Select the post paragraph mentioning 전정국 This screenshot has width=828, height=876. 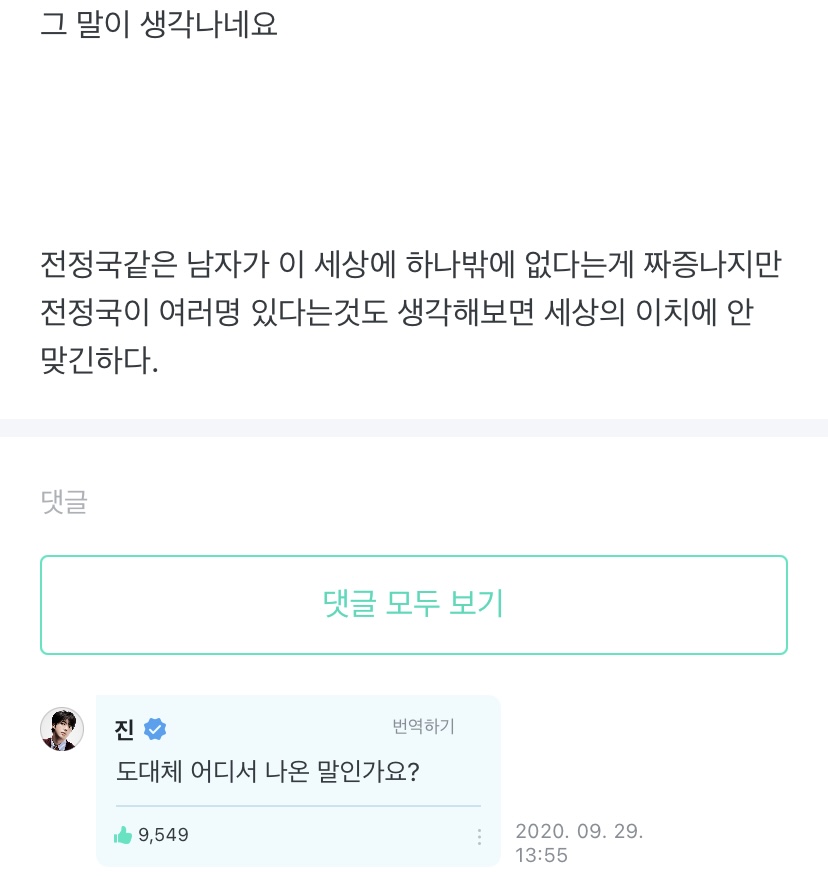[411, 312]
